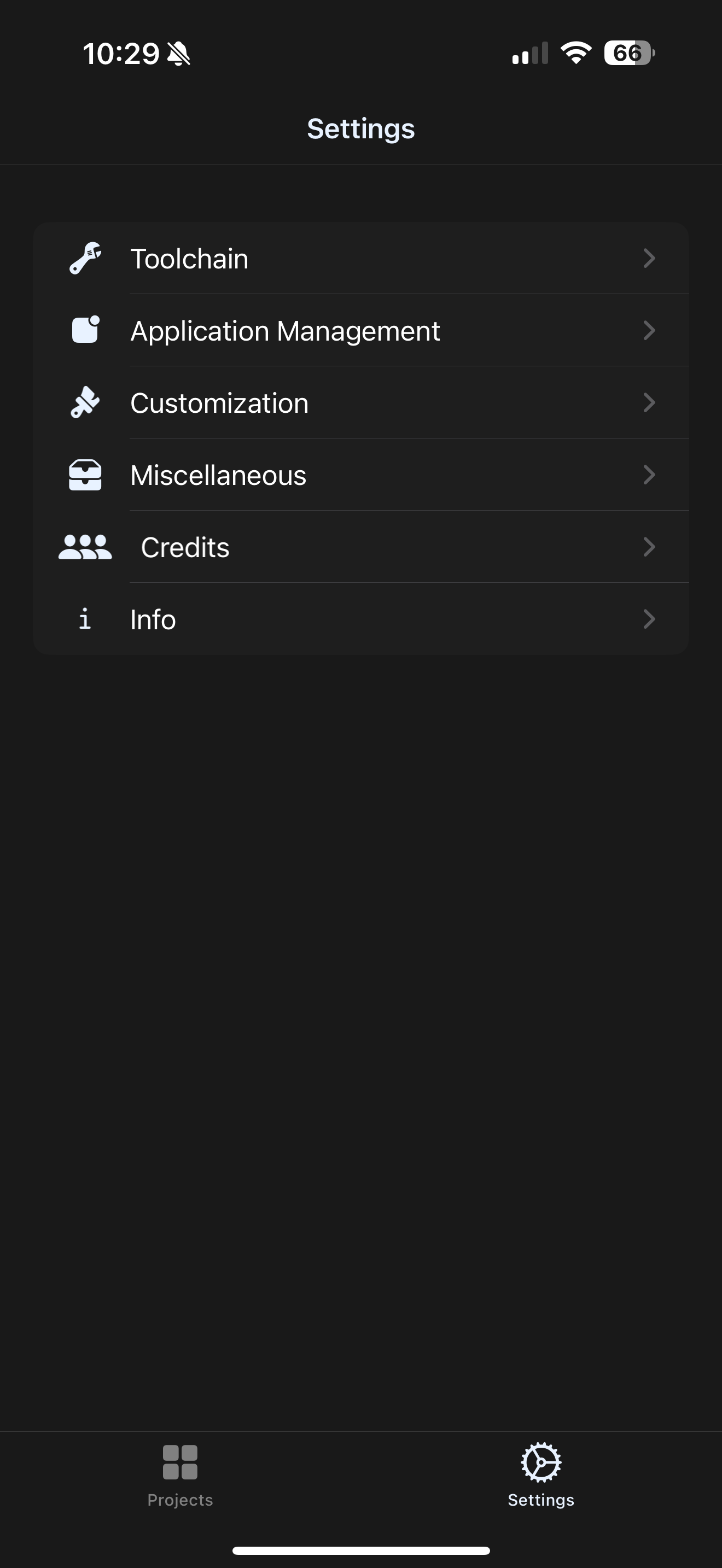The width and height of the screenshot is (722, 1568).
Task: Open the Info section
Action: tap(360, 619)
